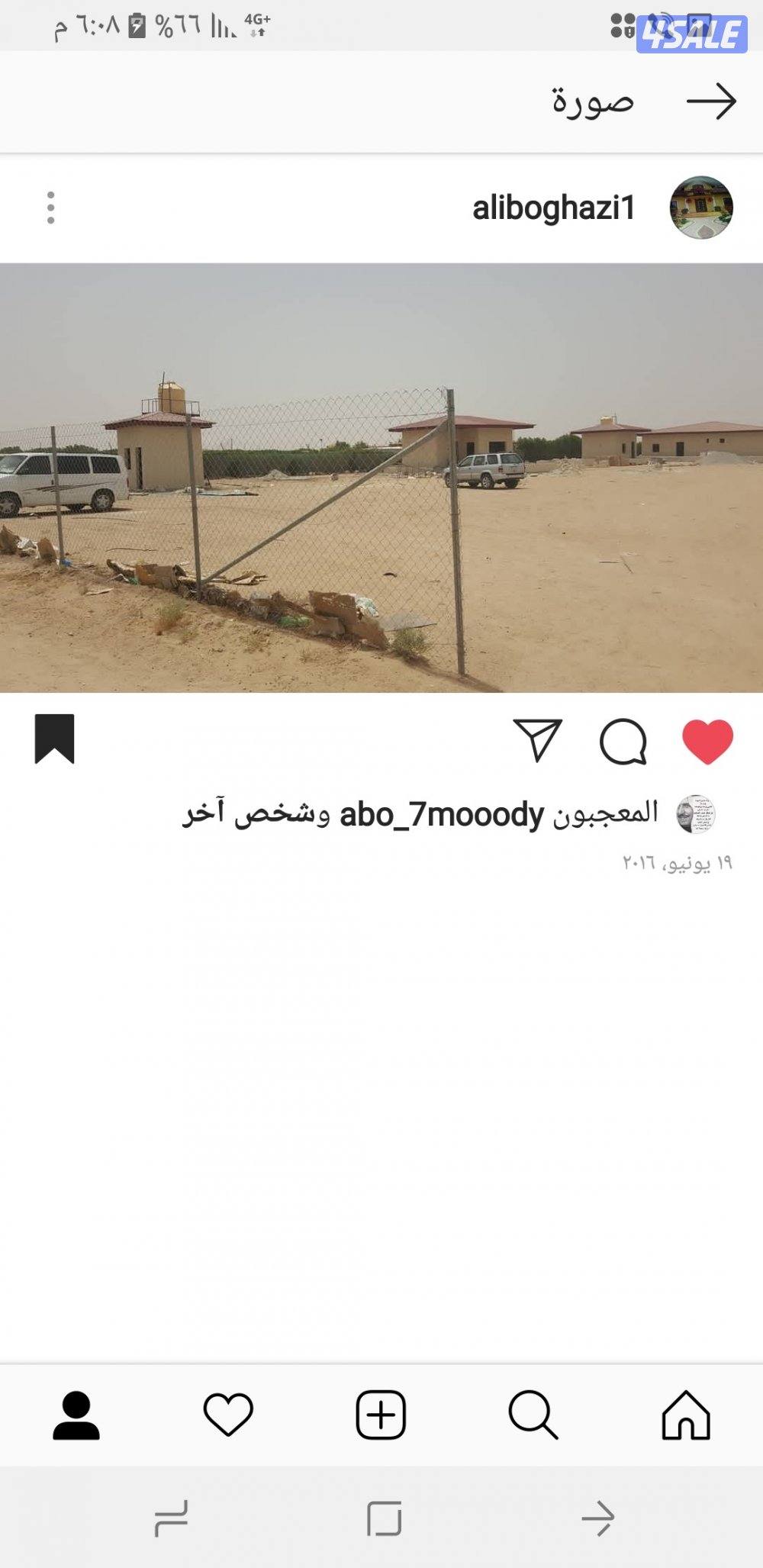The width and height of the screenshot is (763, 1568).
Task: Tap the back arrow on صورة screen
Action: coord(713,101)
